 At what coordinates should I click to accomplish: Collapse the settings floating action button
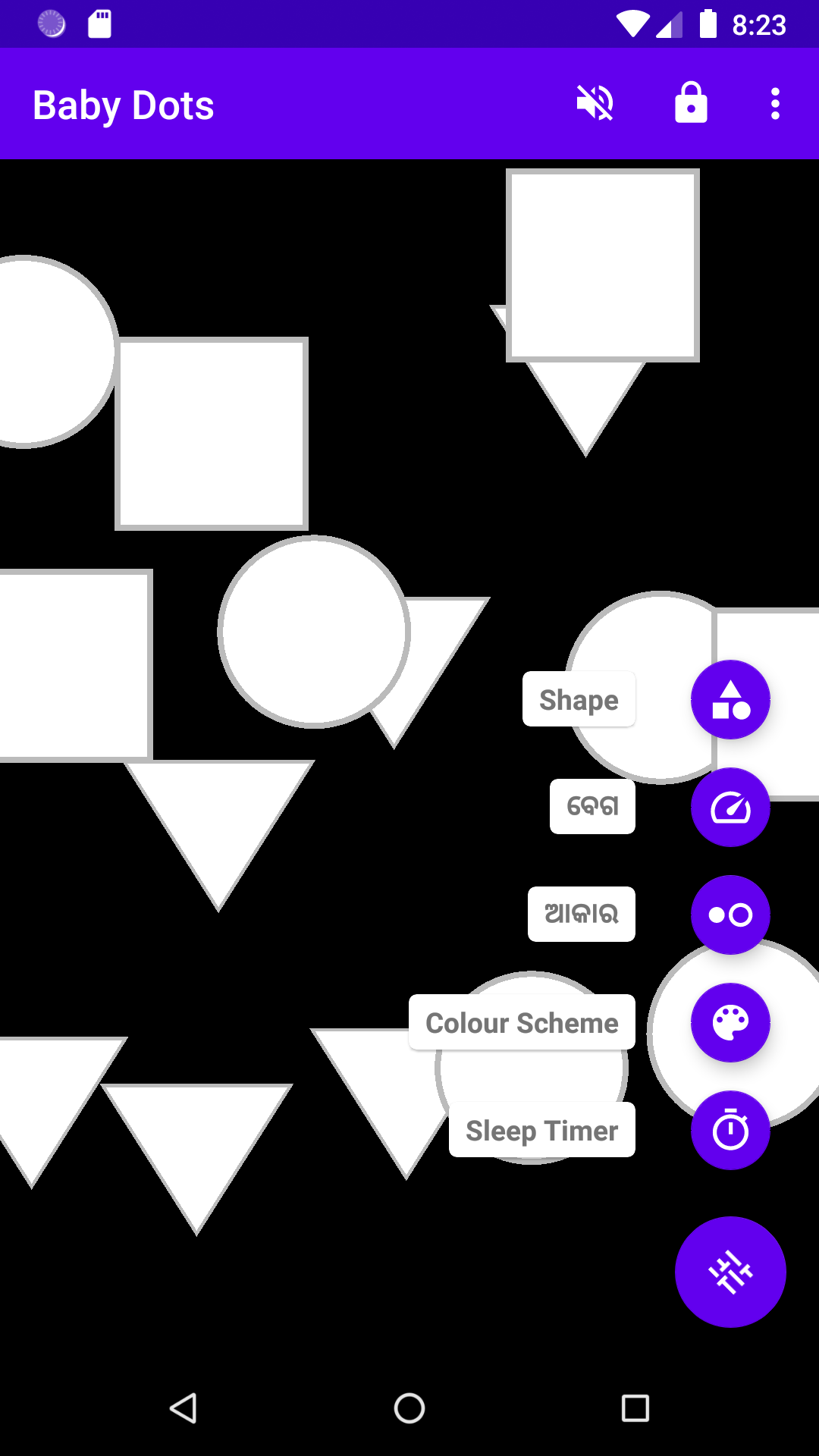[730, 1272]
